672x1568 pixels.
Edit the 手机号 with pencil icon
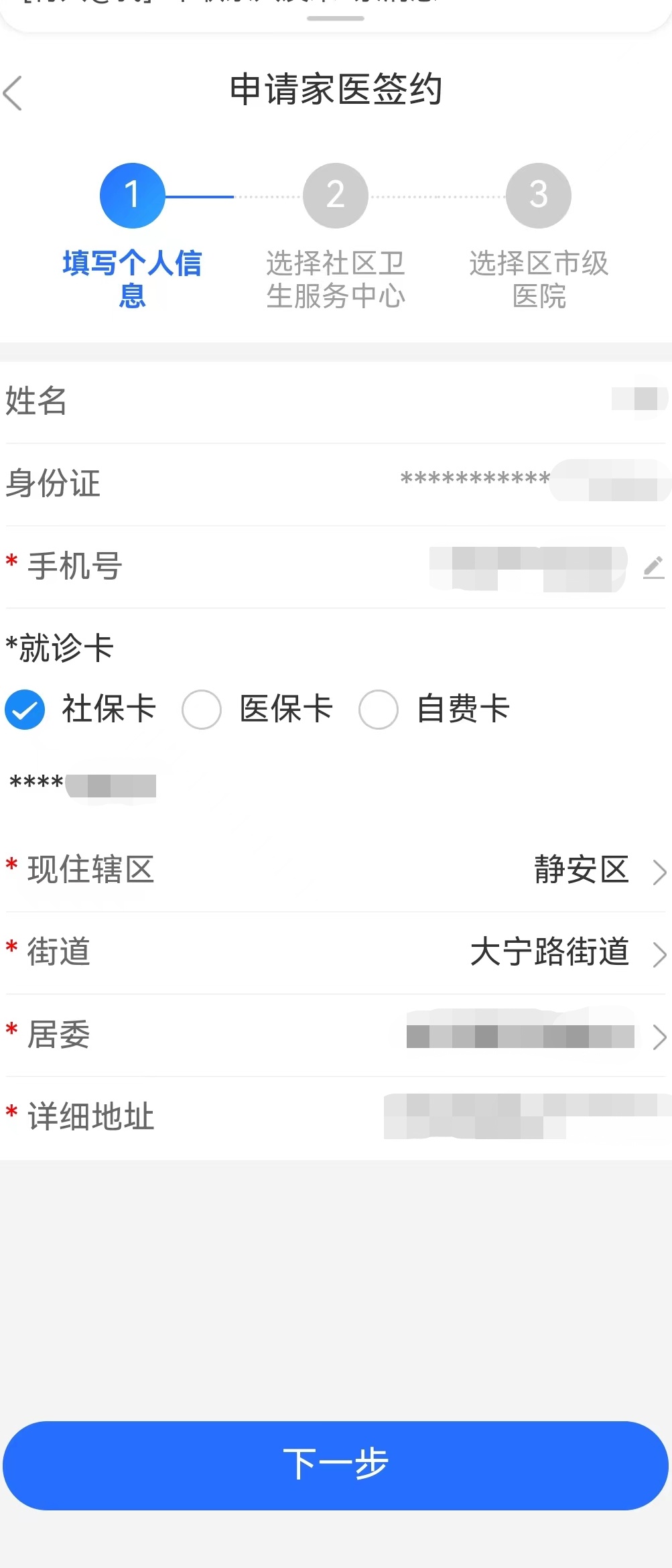pos(653,567)
